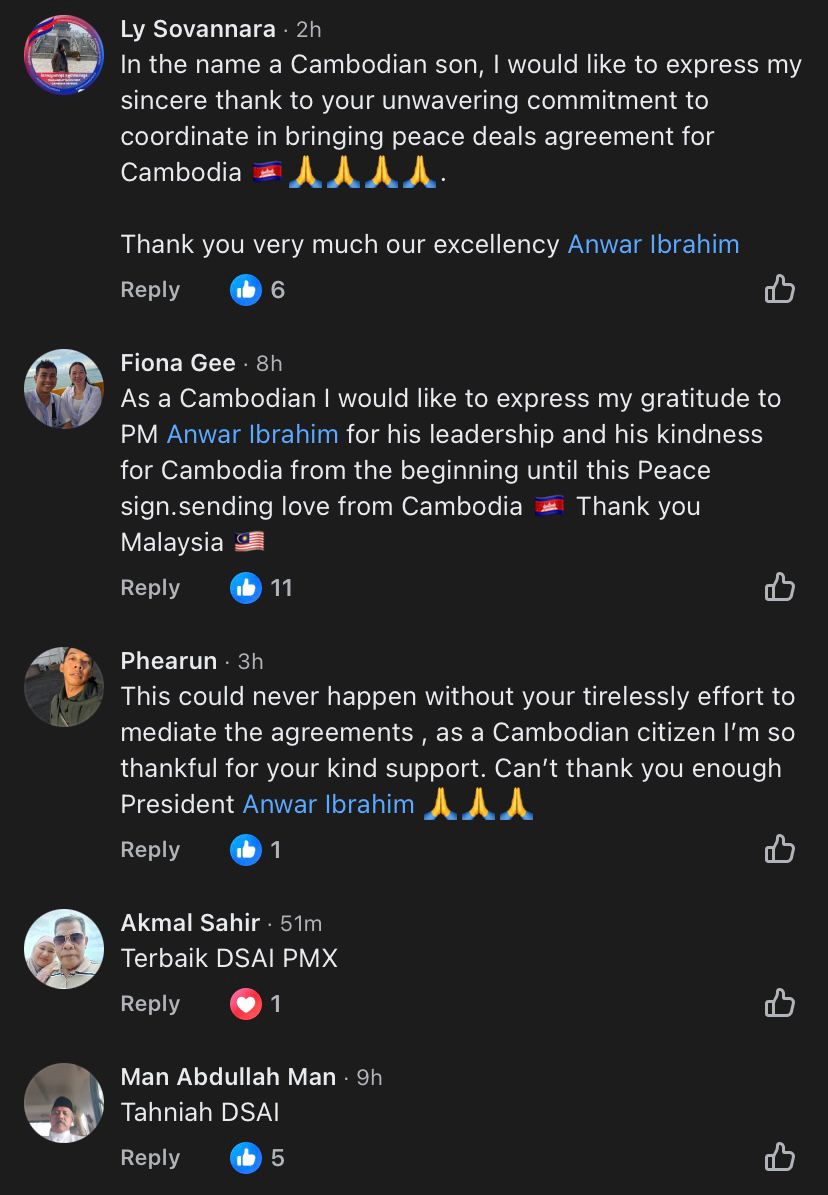Like Akmal Sahir's comment
Screen dimensions: 828x1195
click(x=779, y=1004)
